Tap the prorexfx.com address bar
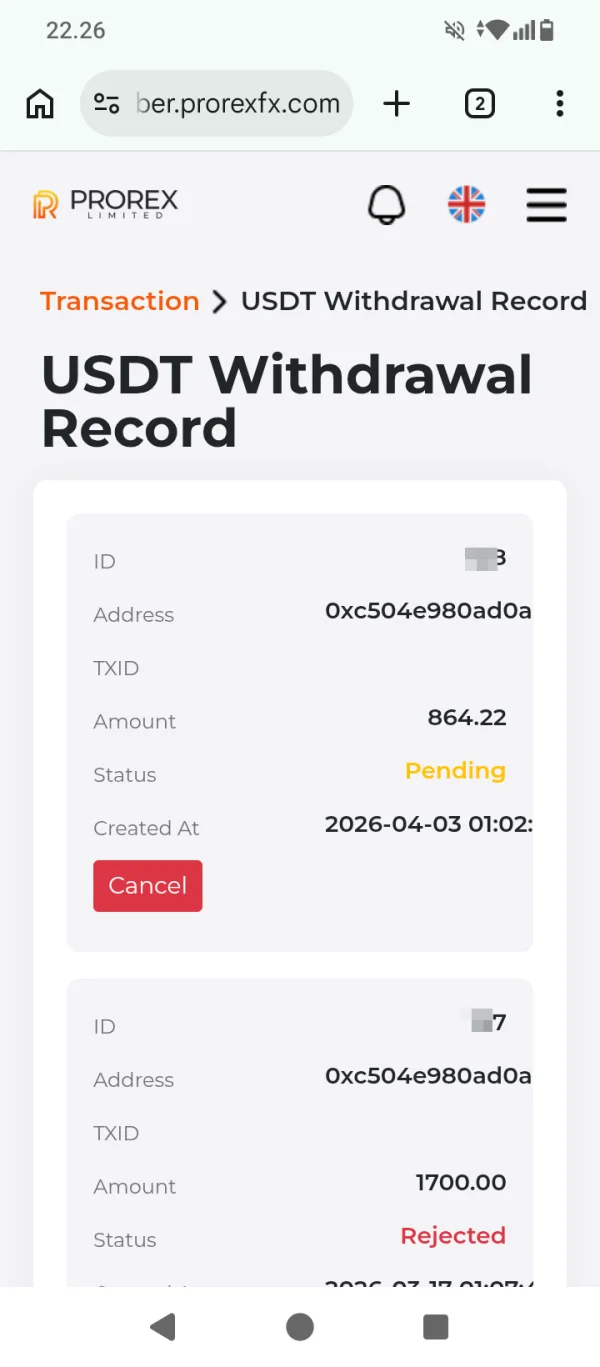The height and width of the screenshot is (1367, 600). [216, 103]
